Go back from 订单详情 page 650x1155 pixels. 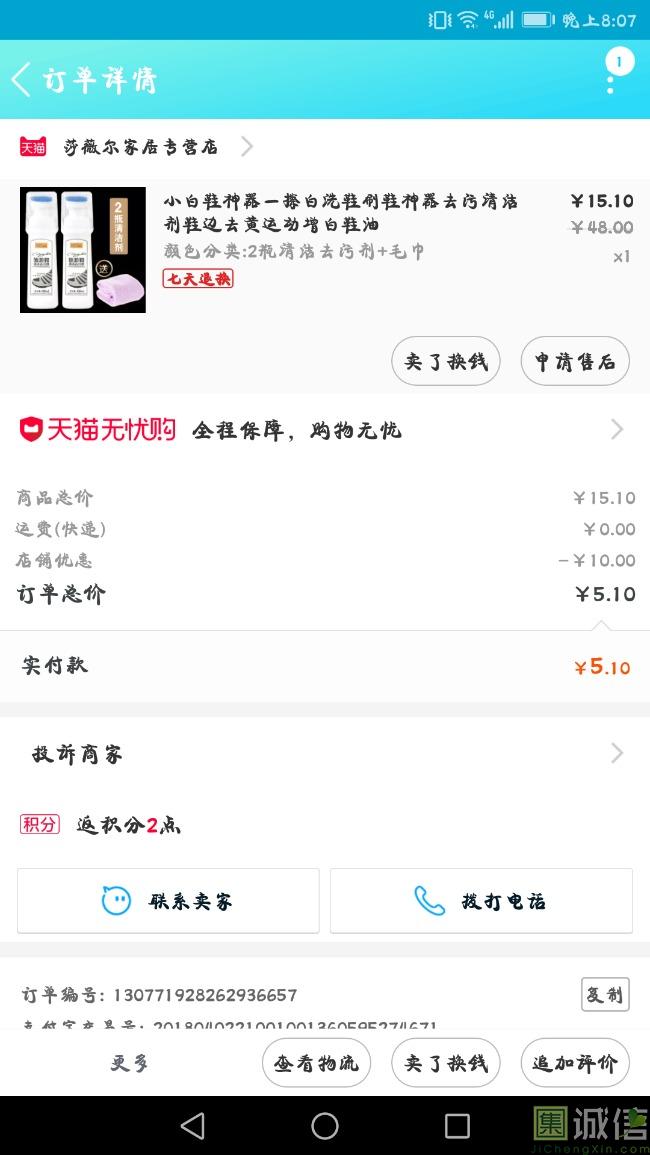click(x=21, y=79)
